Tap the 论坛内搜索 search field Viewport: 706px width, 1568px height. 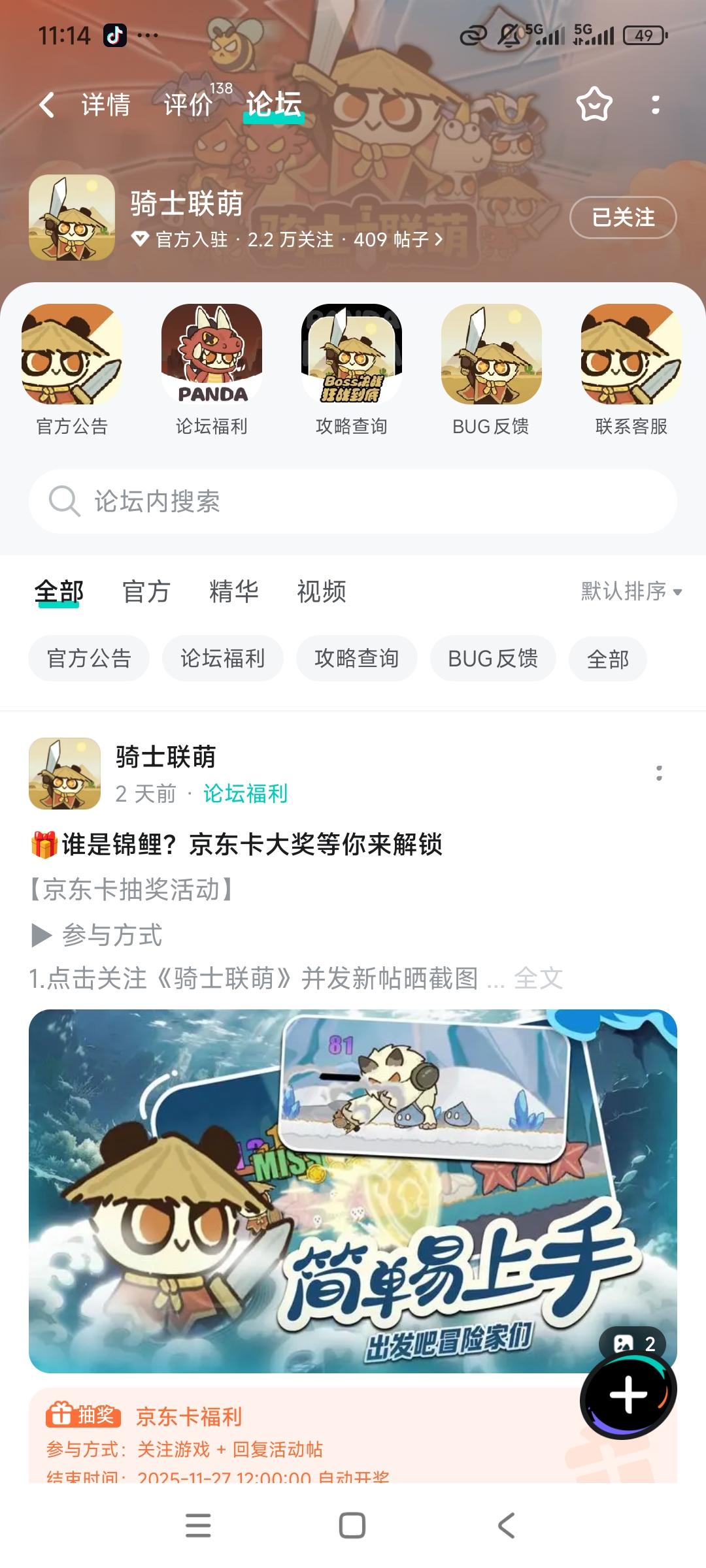coord(353,502)
